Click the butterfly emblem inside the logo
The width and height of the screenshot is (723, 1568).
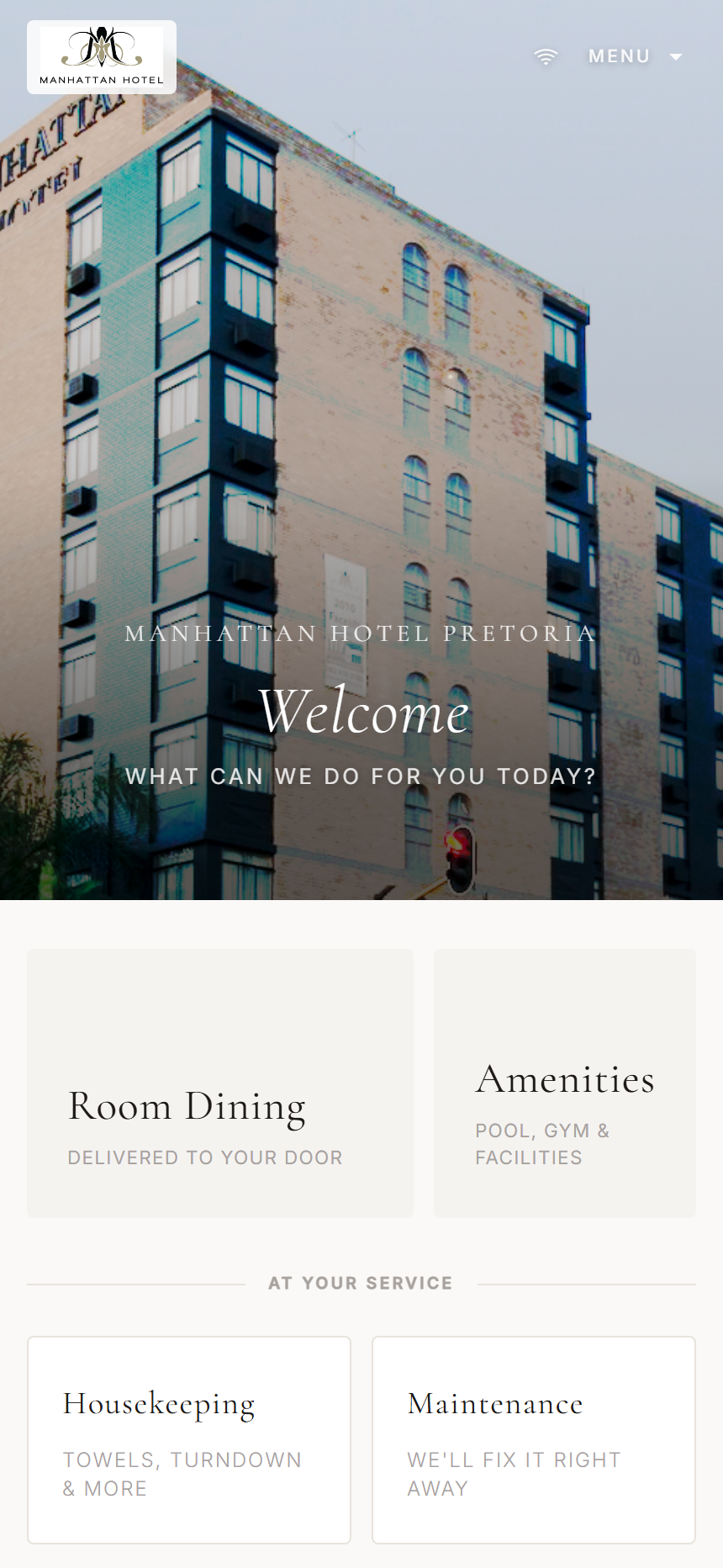[102, 46]
